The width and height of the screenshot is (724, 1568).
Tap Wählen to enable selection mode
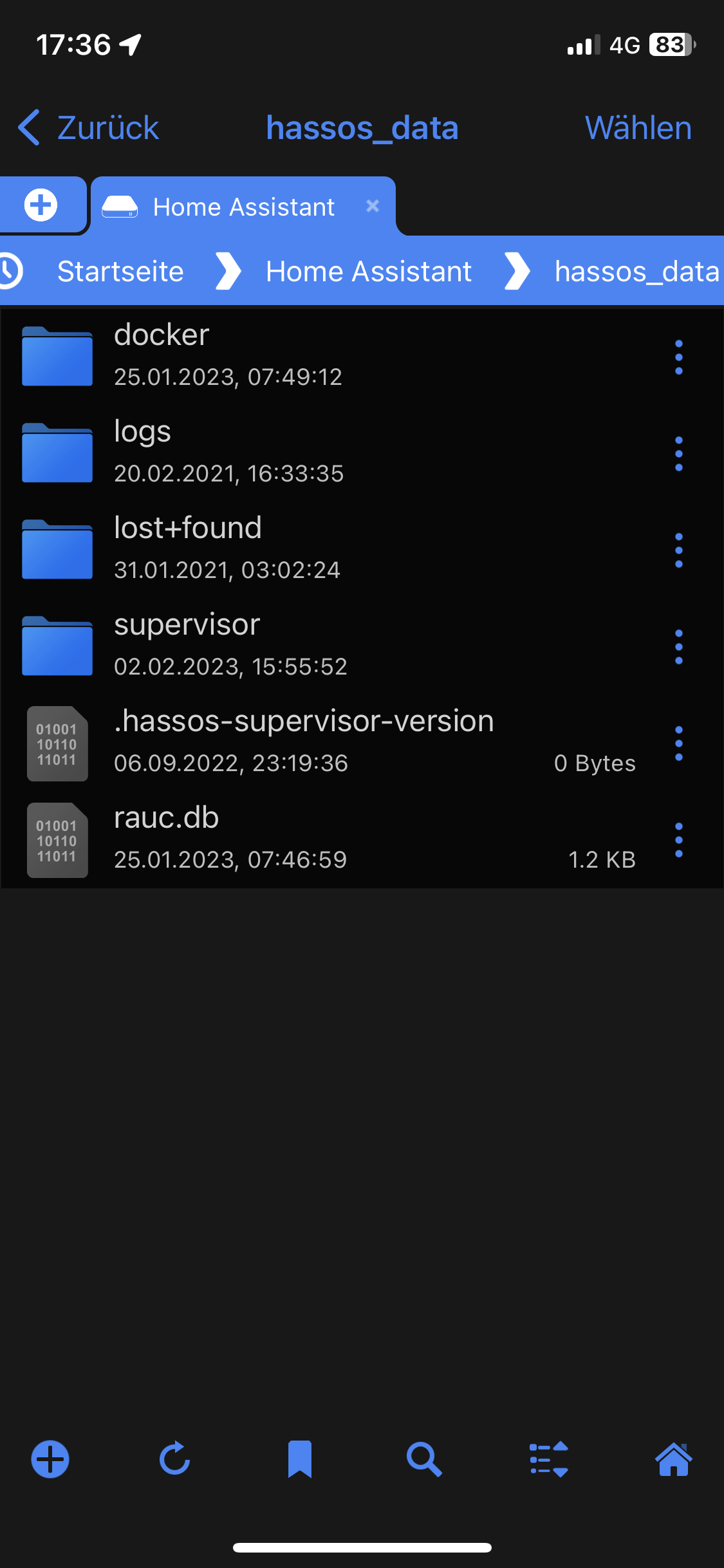point(638,128)
